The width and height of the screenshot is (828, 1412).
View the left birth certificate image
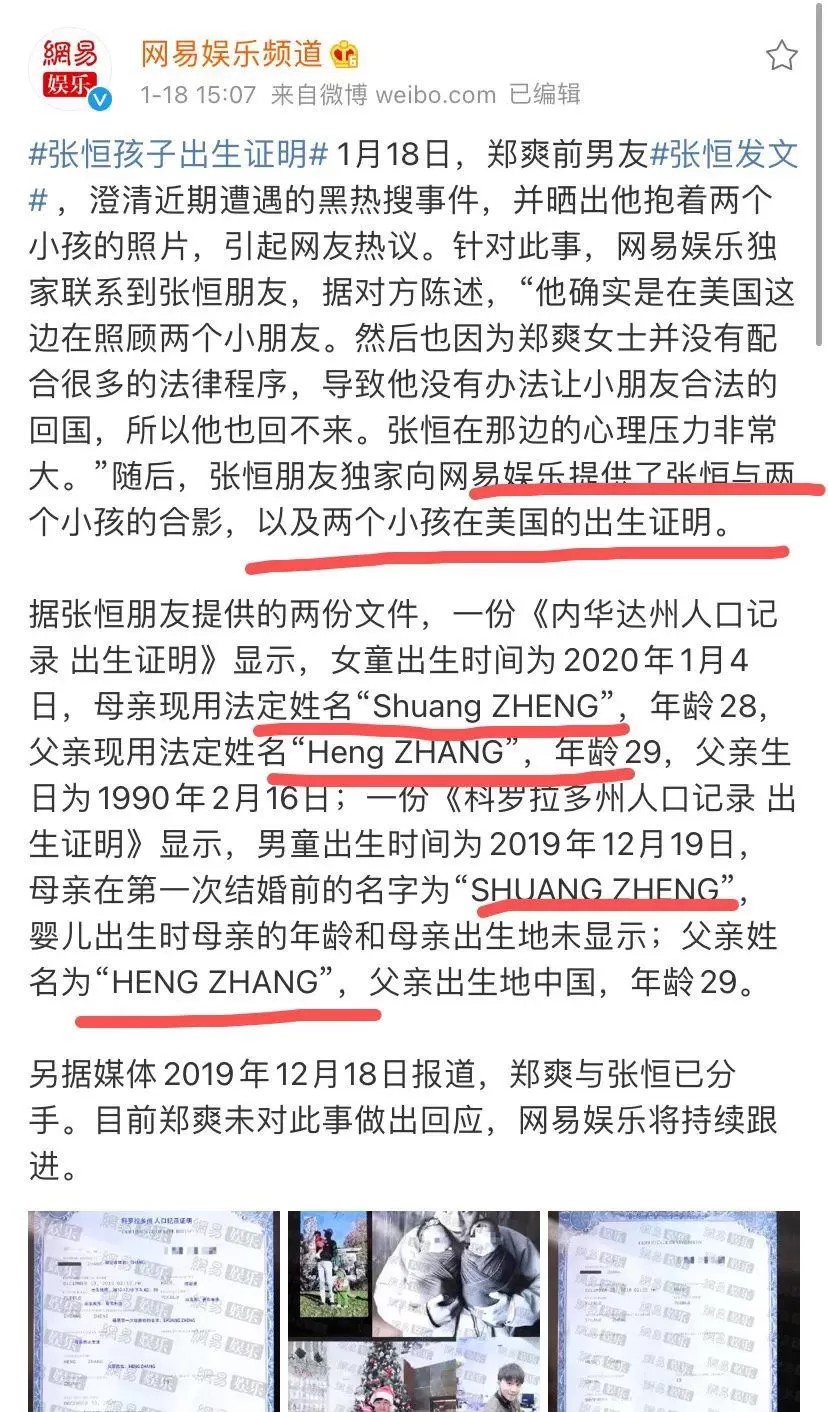point(153,1311)
